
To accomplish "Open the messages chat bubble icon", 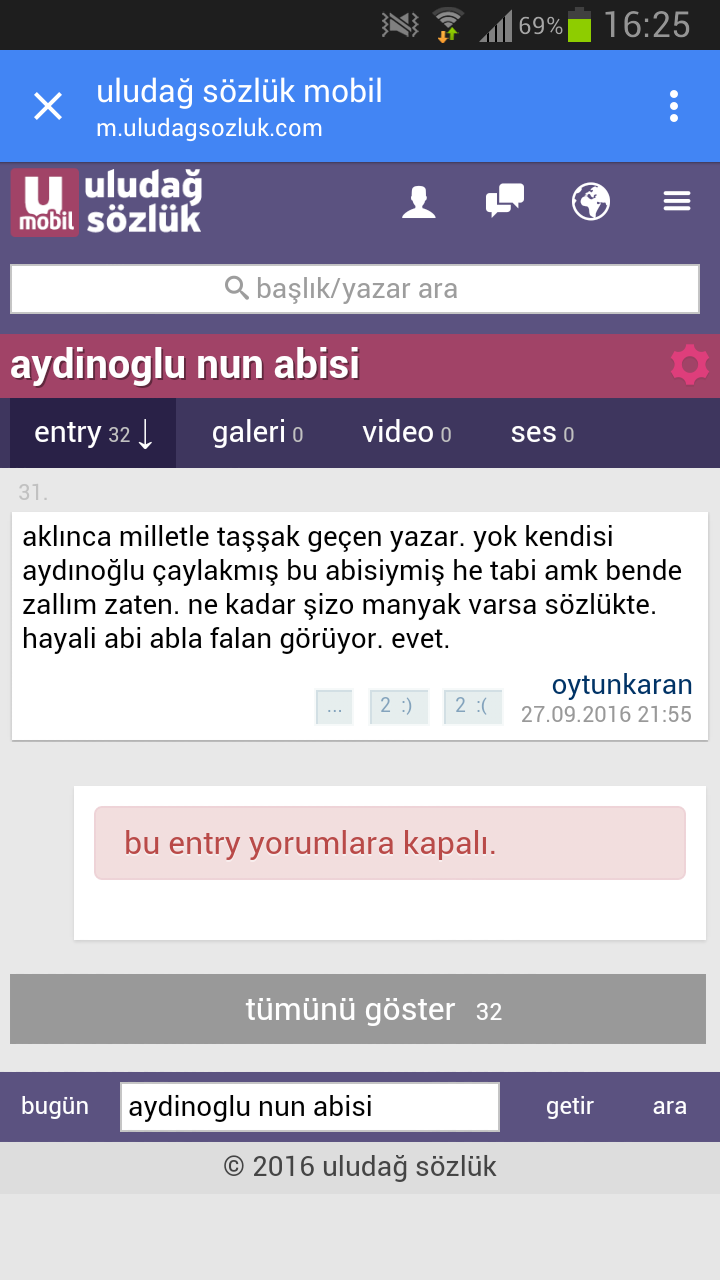I will click(x=505, y=201).
